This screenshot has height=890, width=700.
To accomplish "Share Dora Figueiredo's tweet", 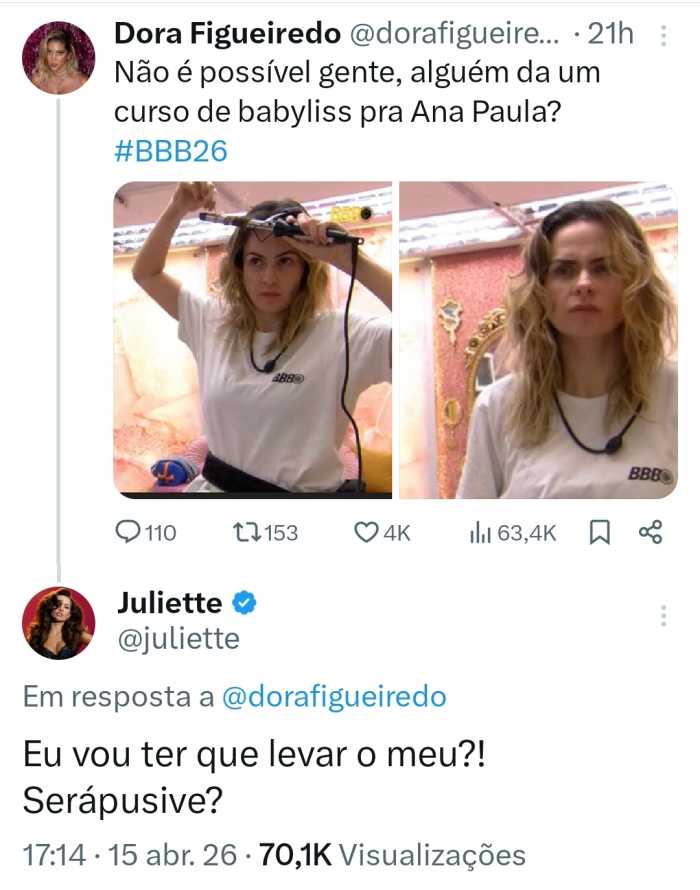I will (650, 533).
